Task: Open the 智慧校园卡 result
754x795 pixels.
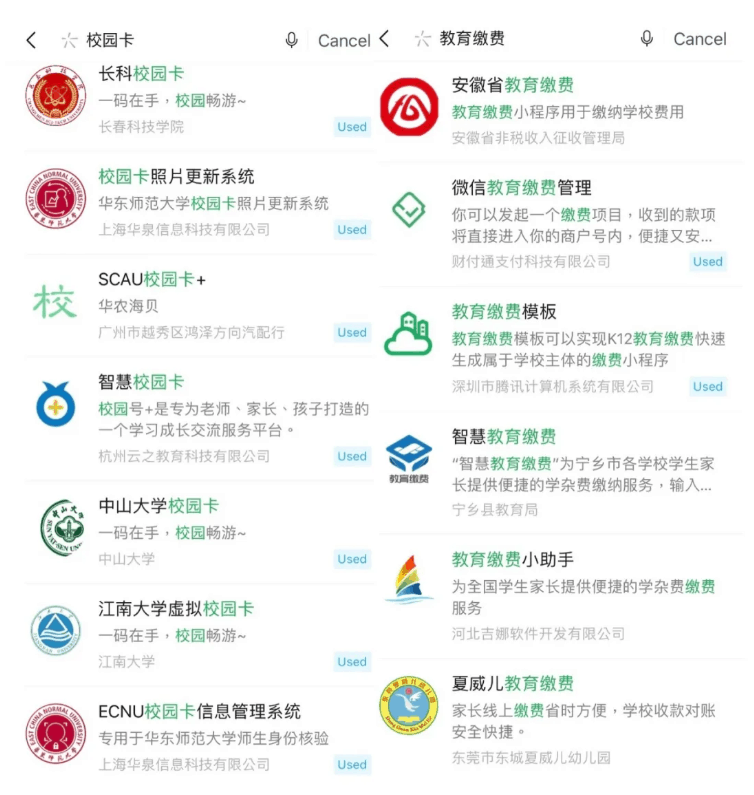Action: point(200,418)
